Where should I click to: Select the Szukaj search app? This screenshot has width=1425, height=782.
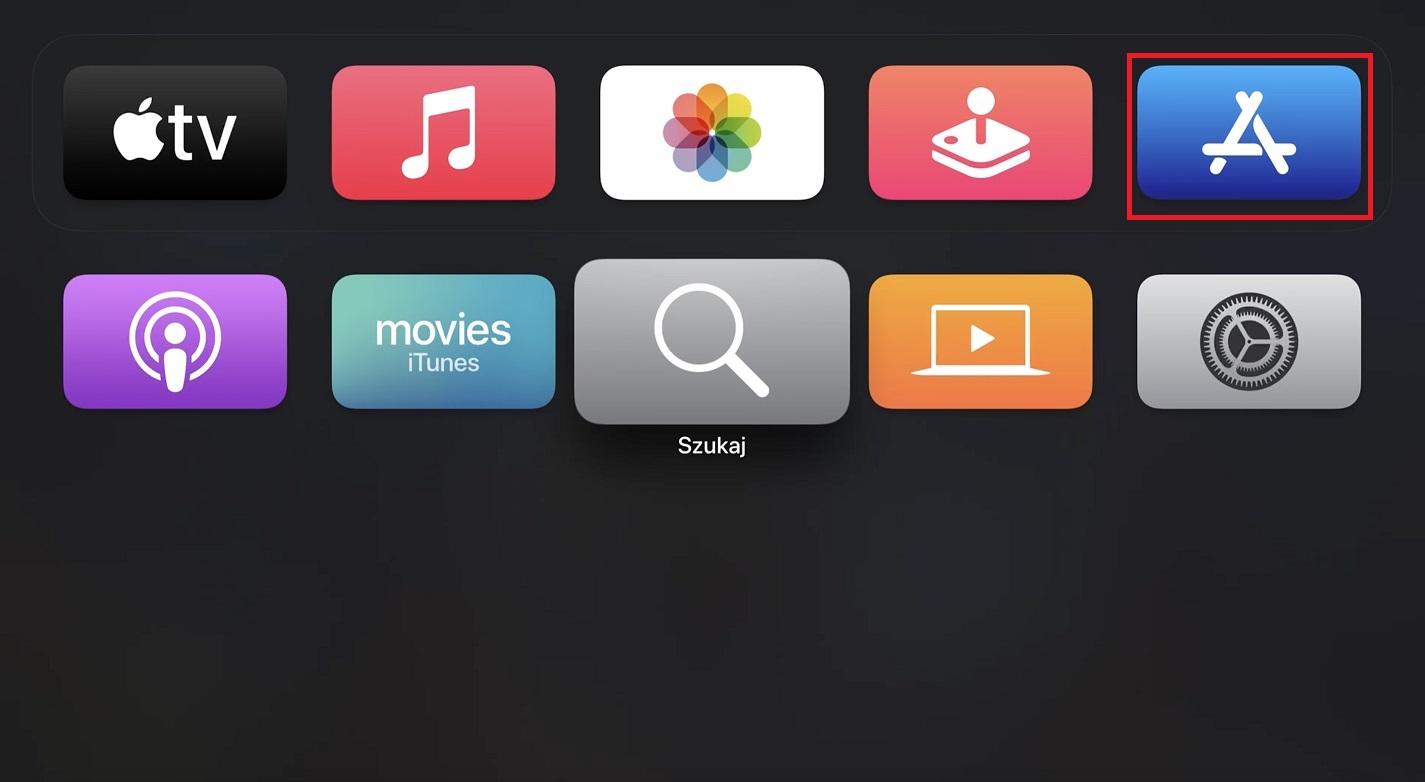[712, 342]
